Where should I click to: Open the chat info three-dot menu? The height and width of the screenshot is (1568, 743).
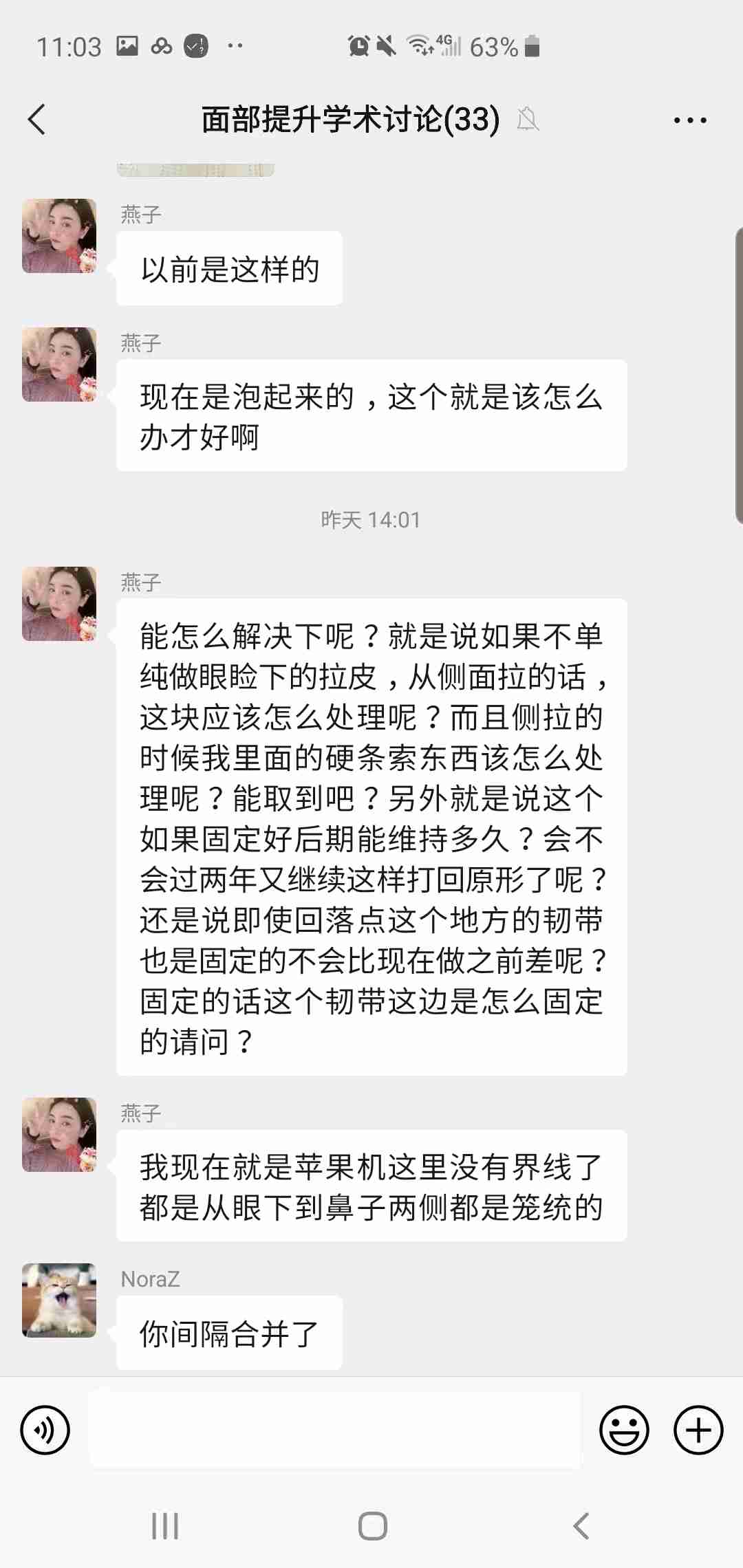pyautogui.click(x=689, y=120)
